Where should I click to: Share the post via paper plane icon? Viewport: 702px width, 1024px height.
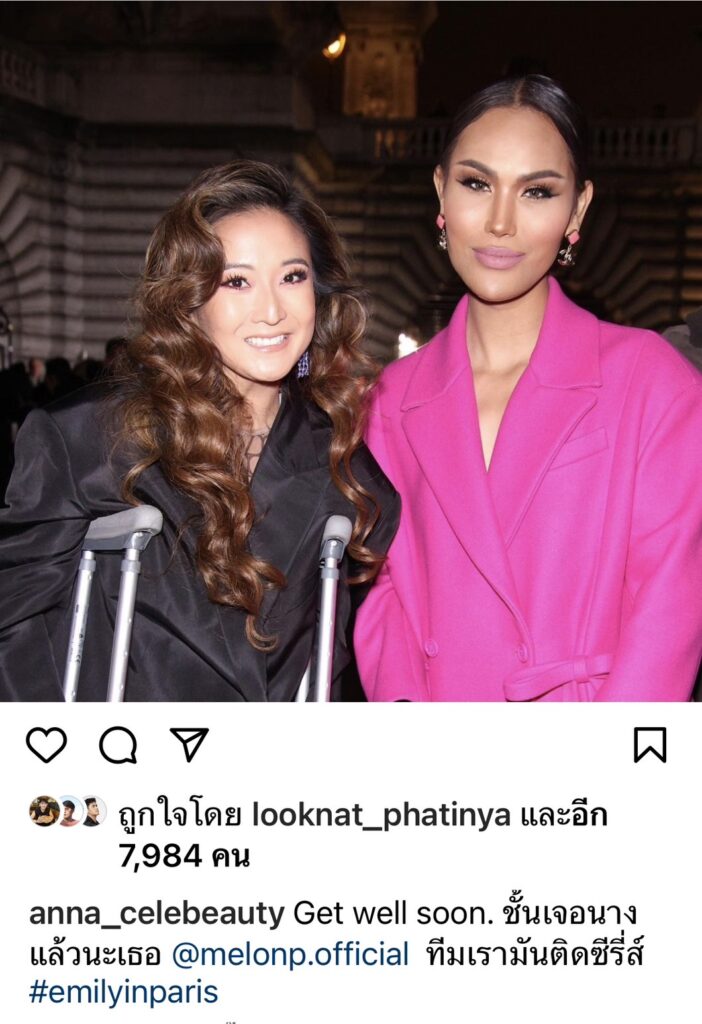[189, 744]
